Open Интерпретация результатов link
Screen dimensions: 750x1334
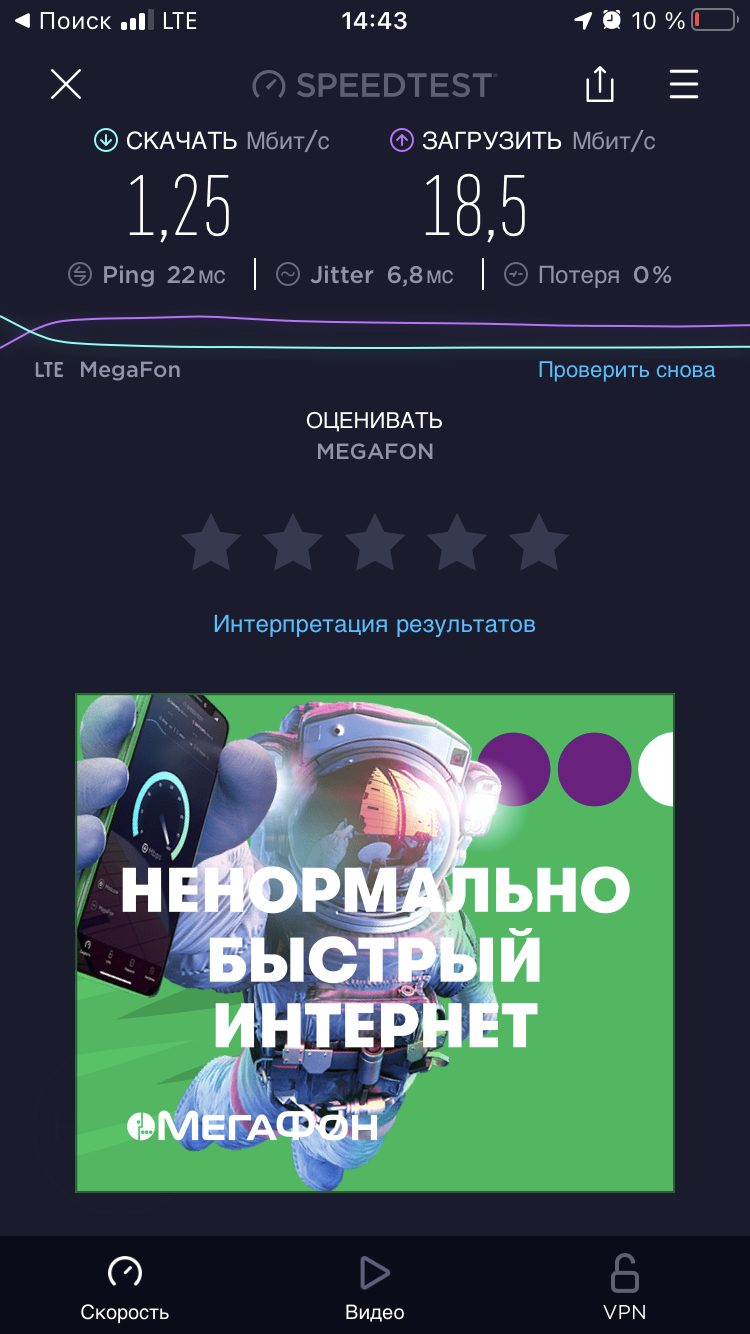click(374, 625)
